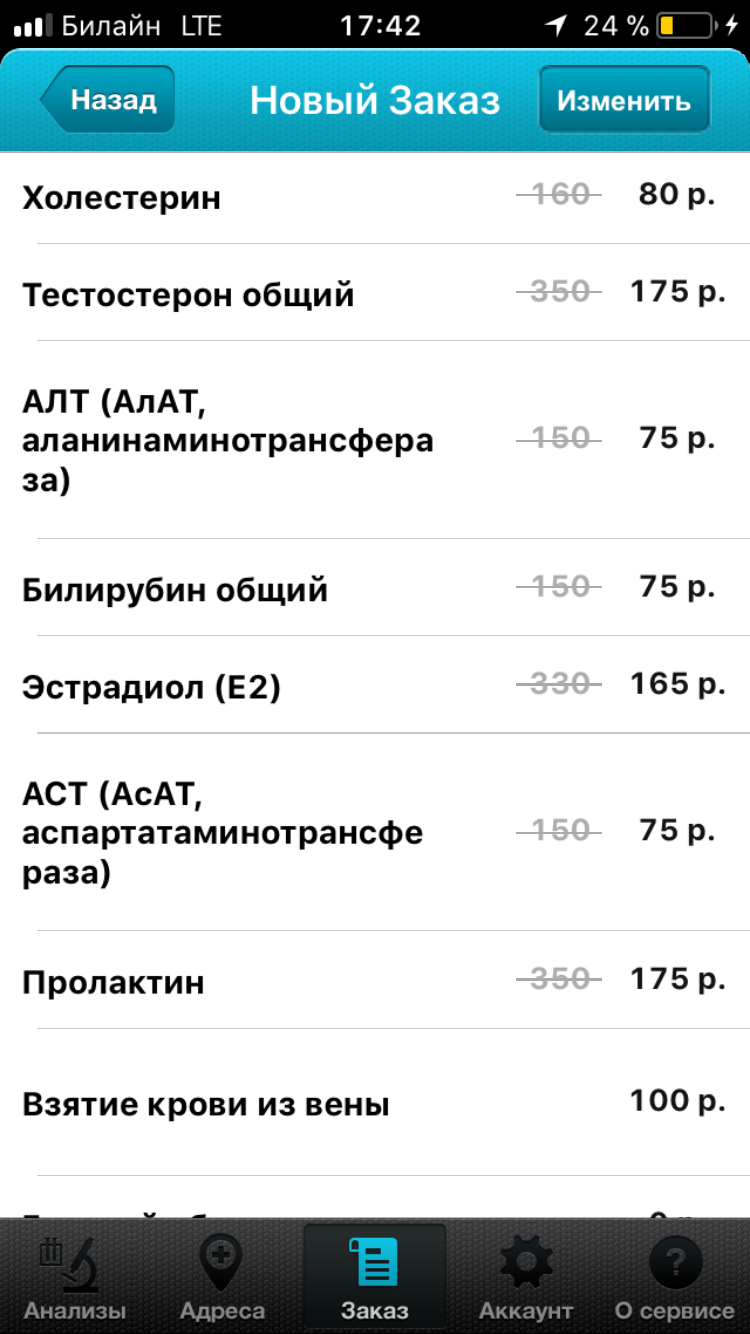Tap Изменить to edit the order
750x1334 pixels.
[624, 100]
